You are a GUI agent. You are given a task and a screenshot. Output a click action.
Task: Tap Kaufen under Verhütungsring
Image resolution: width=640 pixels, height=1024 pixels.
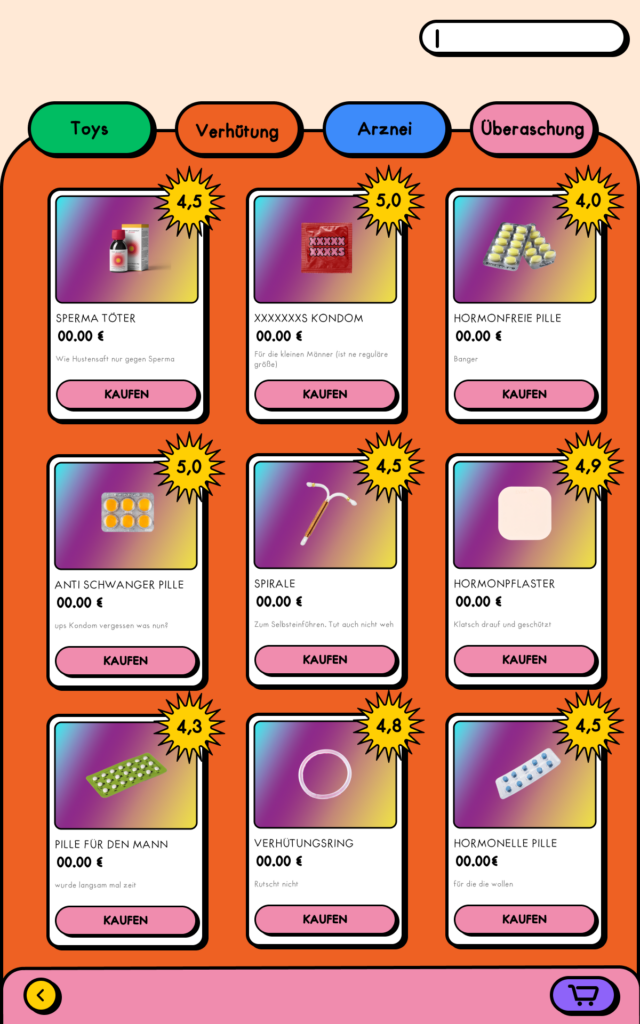coord(325,919)
